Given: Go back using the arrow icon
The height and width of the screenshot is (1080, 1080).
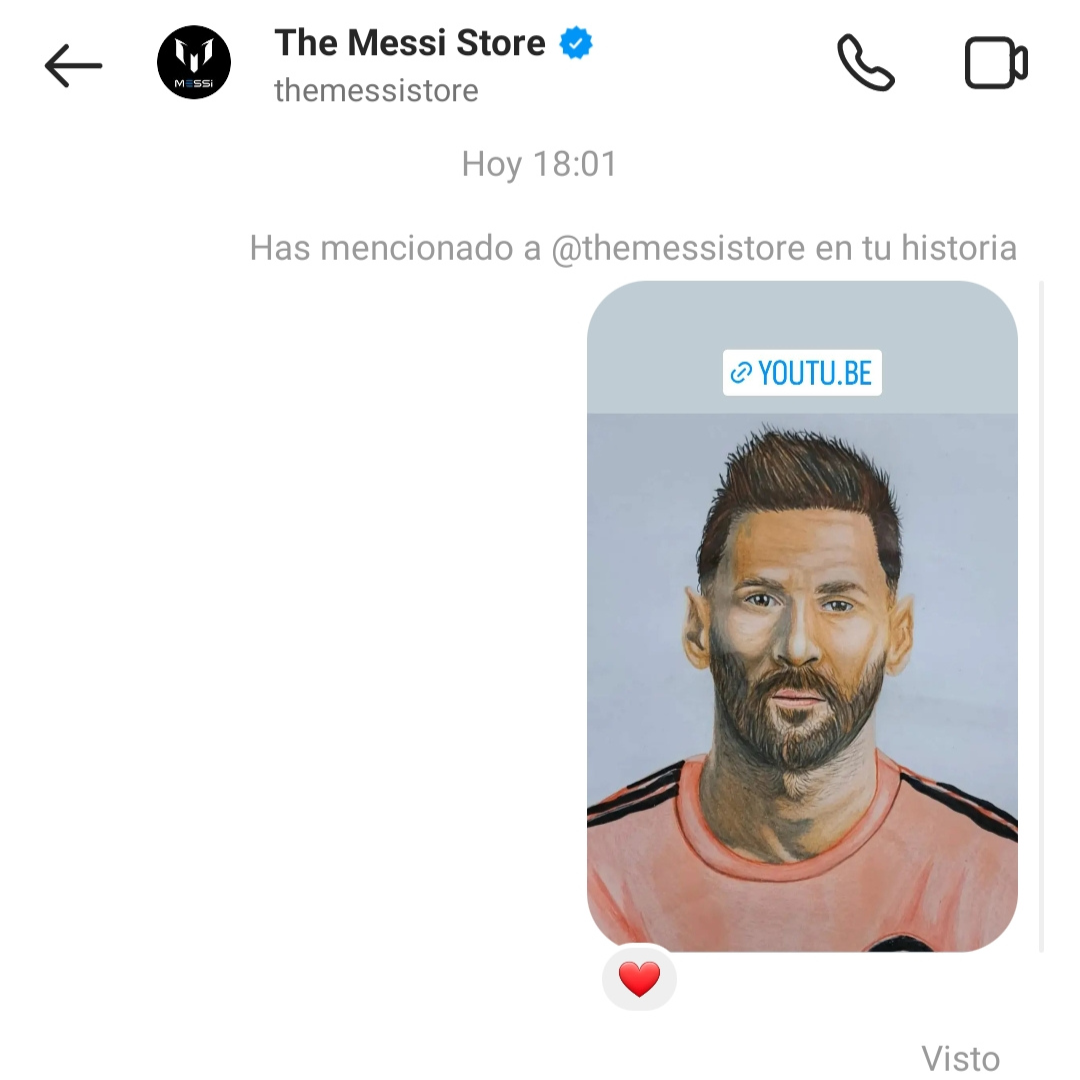Looking at the screenshot, I should 73,66.
